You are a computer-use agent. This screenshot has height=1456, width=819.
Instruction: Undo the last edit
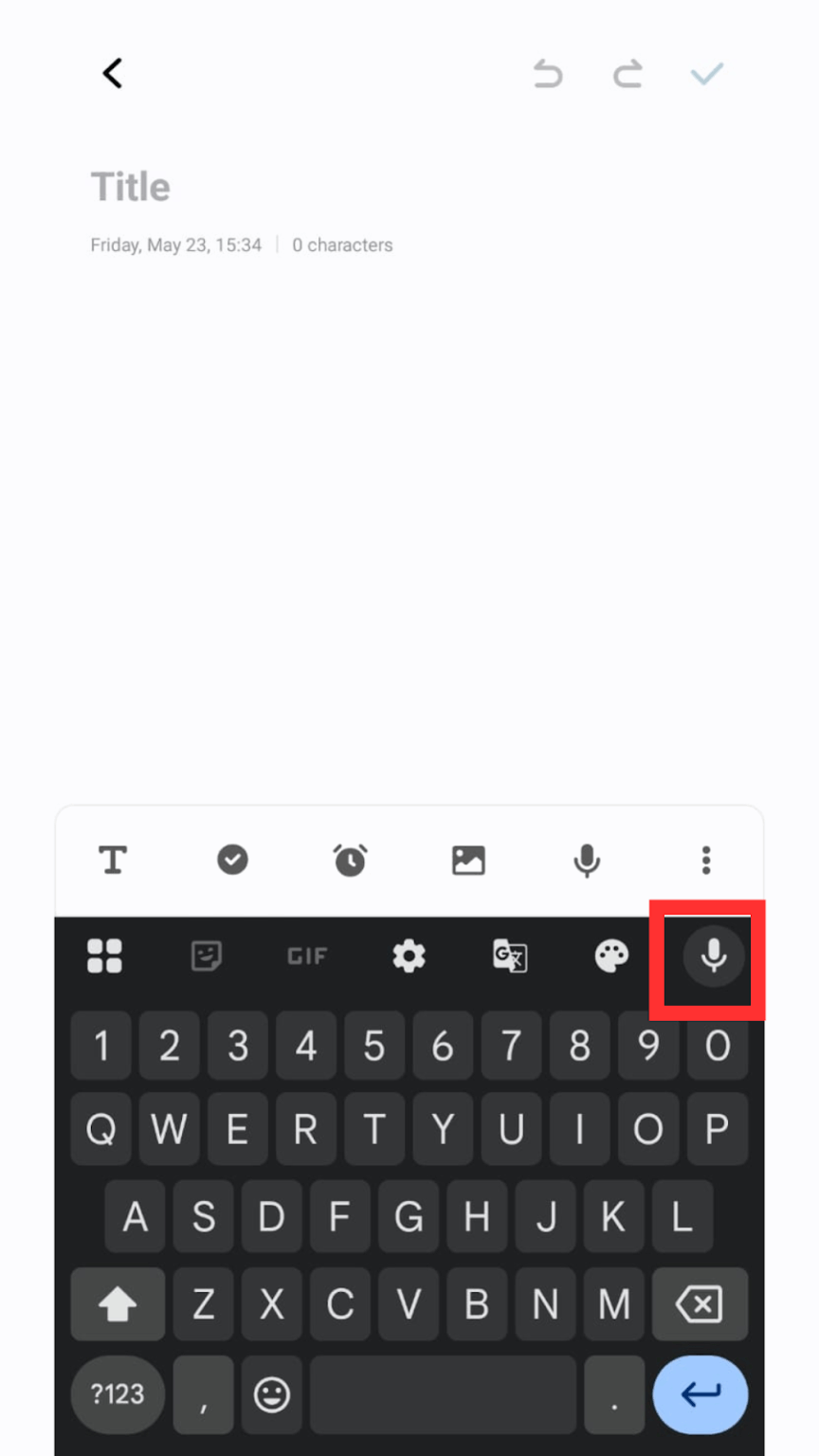tap(548, 73)
